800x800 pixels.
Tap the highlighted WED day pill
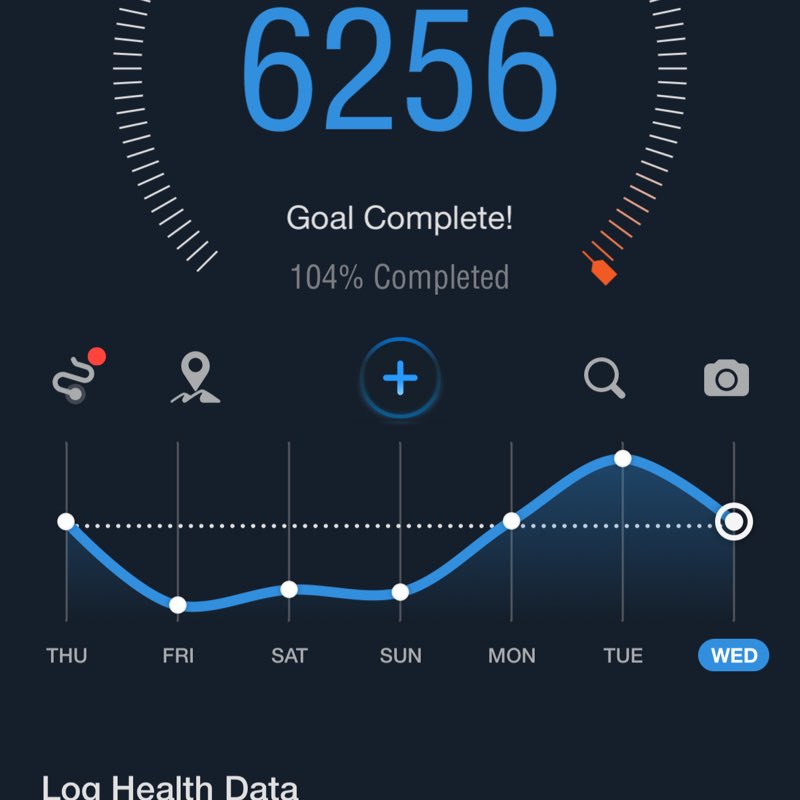(733, 656)
